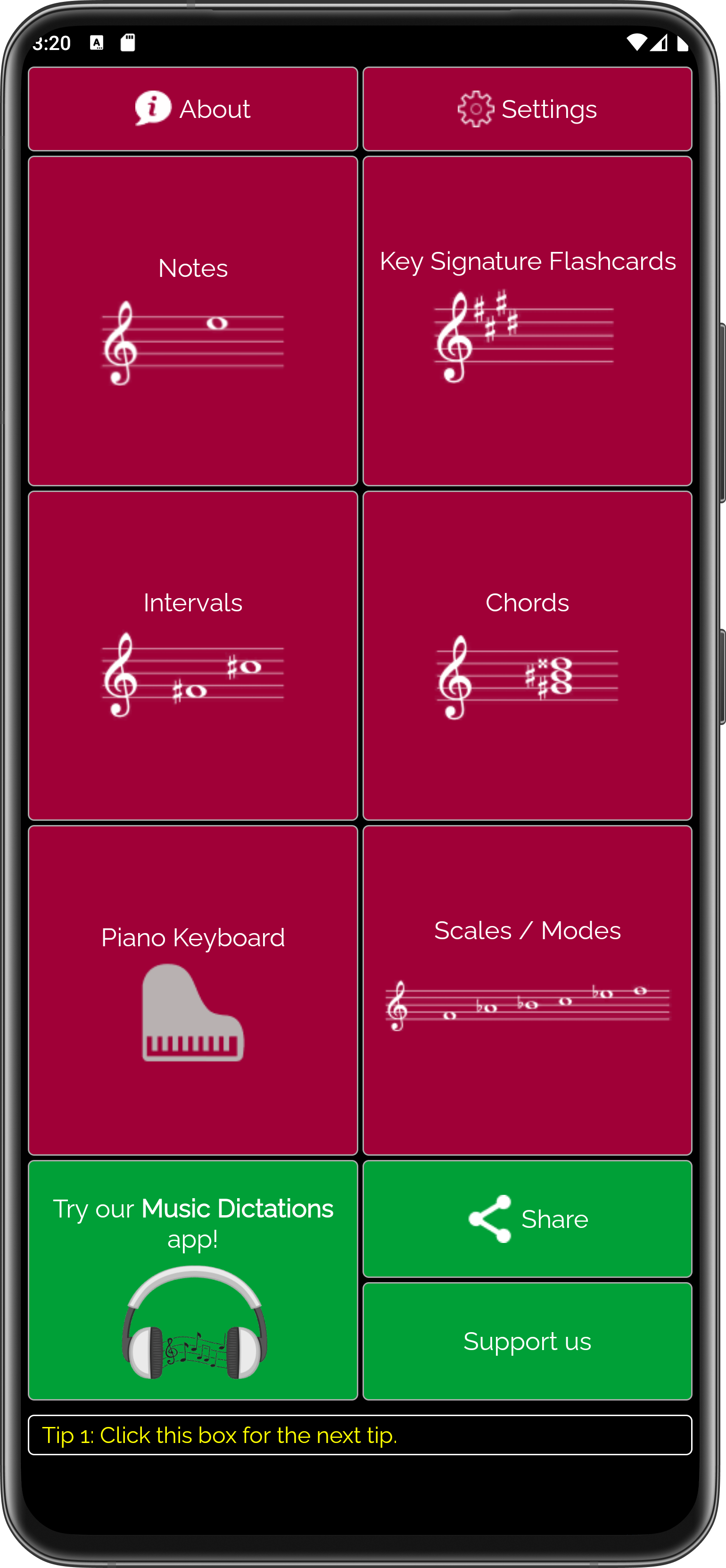The width and height of the screenshot is (726, 1568).
Task: Launch the Piano Keyboard
Action: 193,990
